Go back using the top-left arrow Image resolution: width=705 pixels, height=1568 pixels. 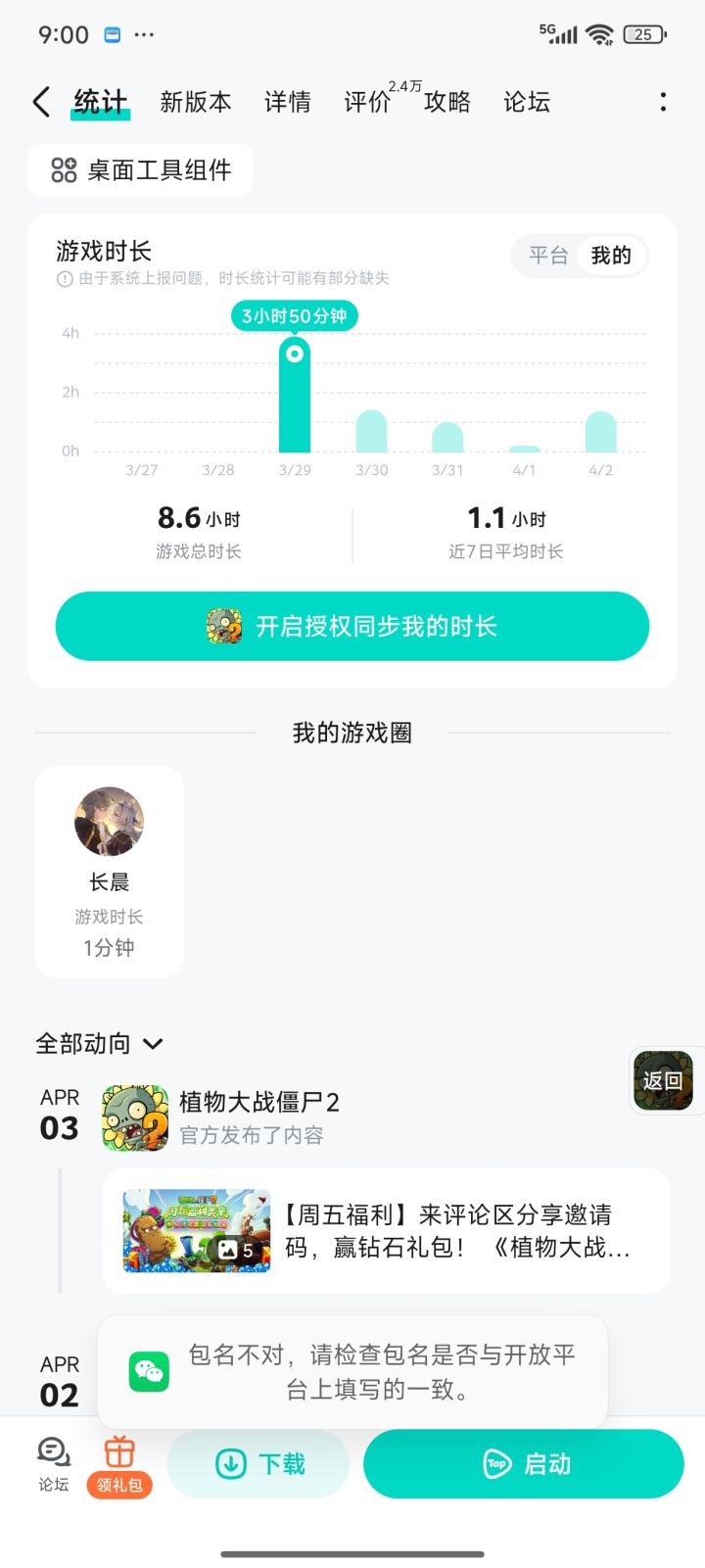41,102
